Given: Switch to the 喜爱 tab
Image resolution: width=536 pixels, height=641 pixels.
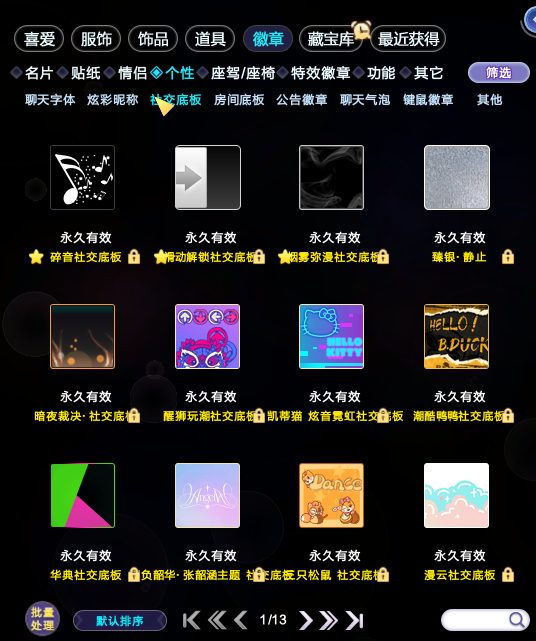Looking at the screenshot, I should pyautogui.click(x=39, y=39).
